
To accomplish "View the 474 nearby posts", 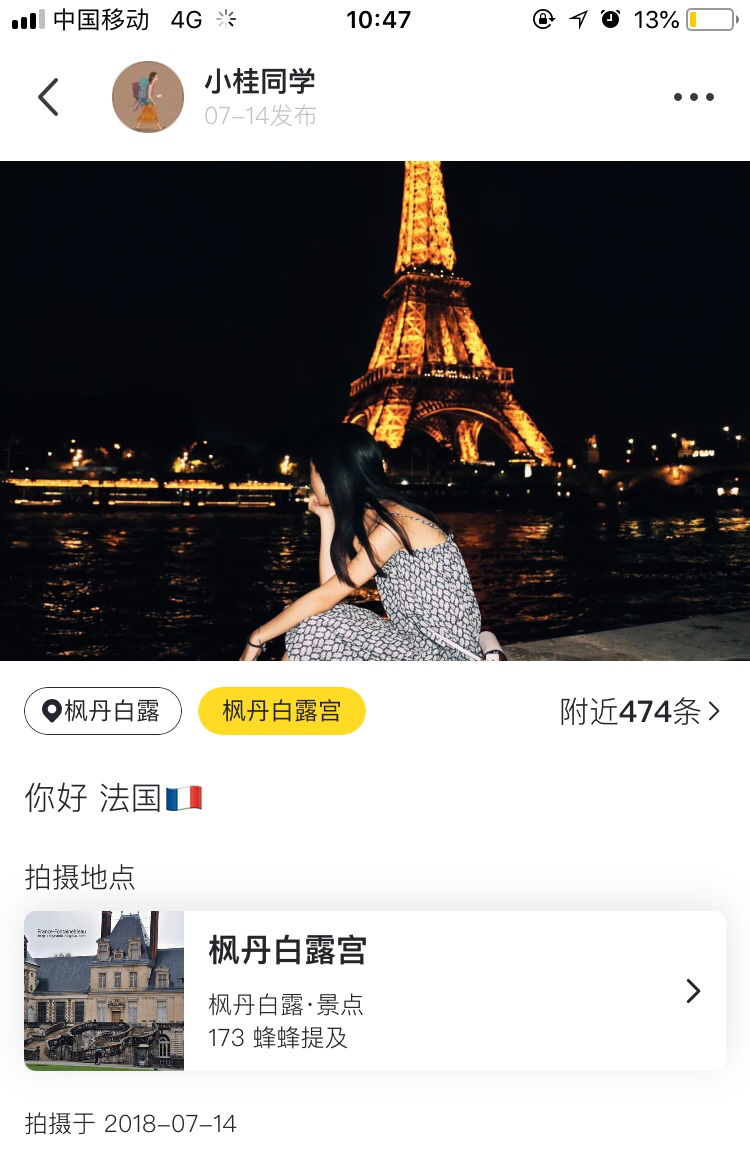I will point(640,711).
